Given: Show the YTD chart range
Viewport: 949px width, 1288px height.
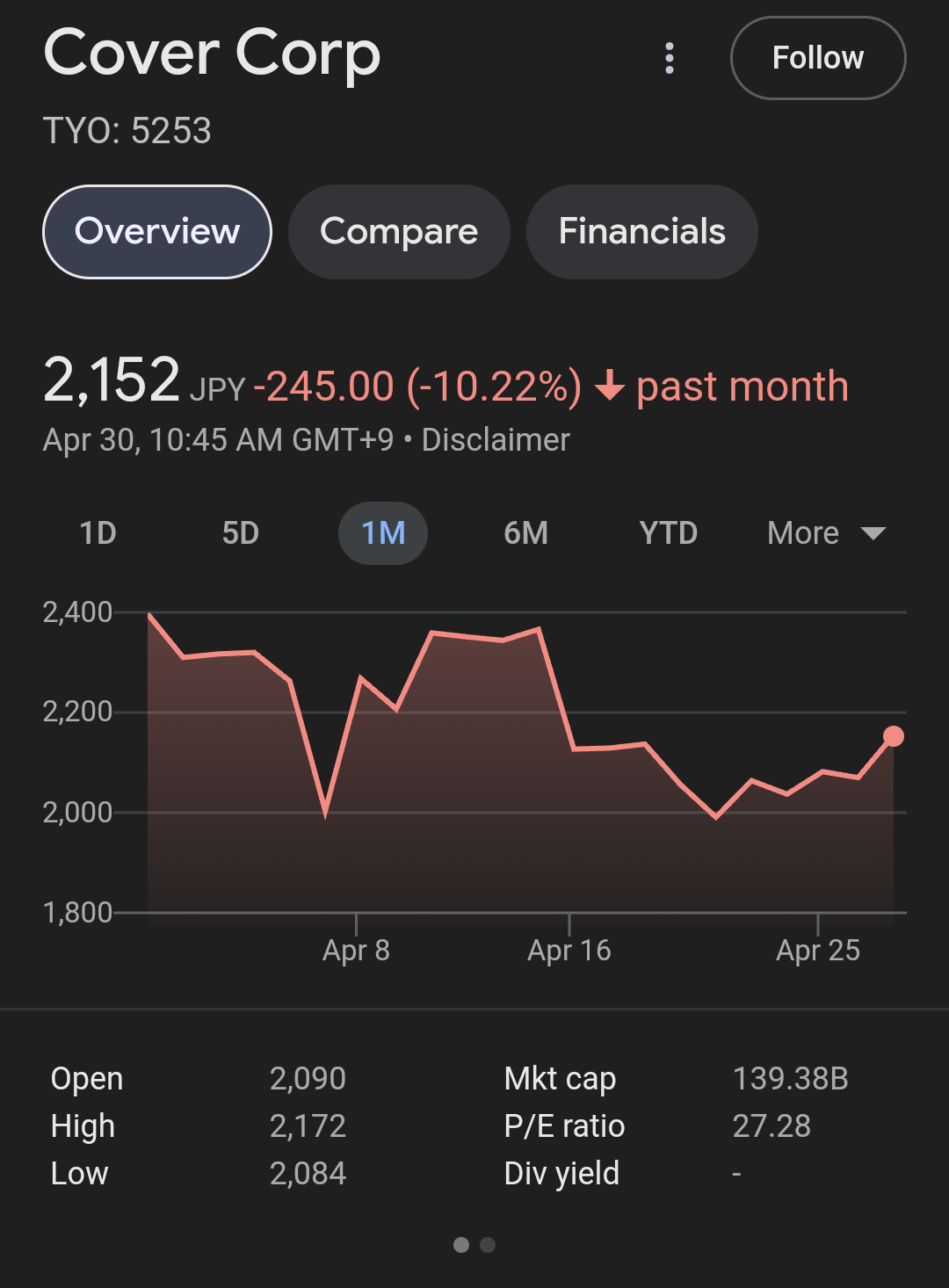Looking at the screenshot, I should [668, 533].
